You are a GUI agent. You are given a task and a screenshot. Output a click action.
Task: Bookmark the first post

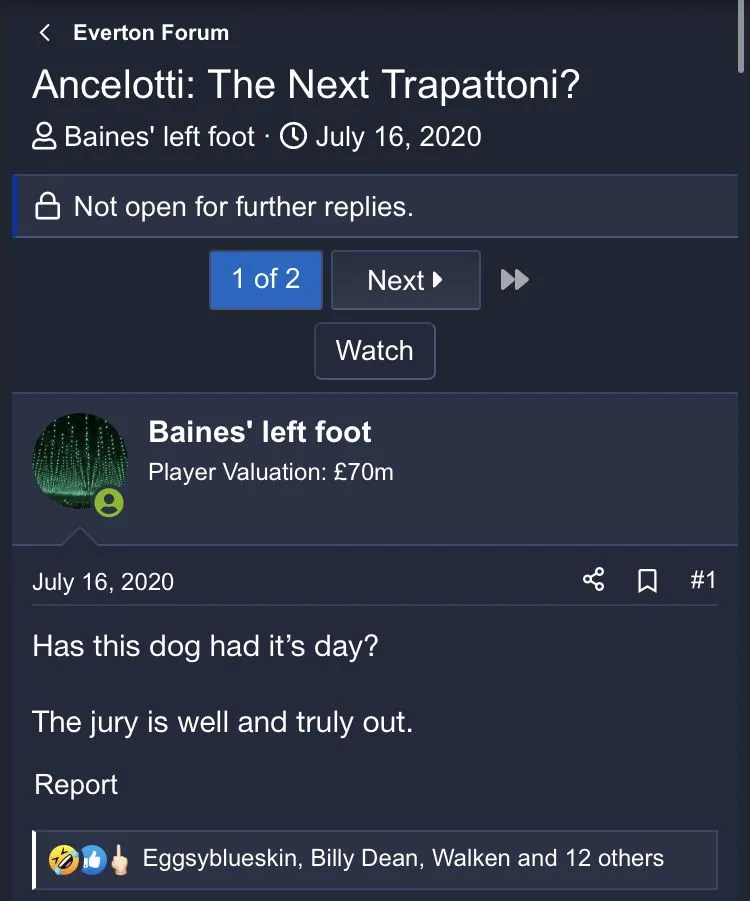click(647, 580)
